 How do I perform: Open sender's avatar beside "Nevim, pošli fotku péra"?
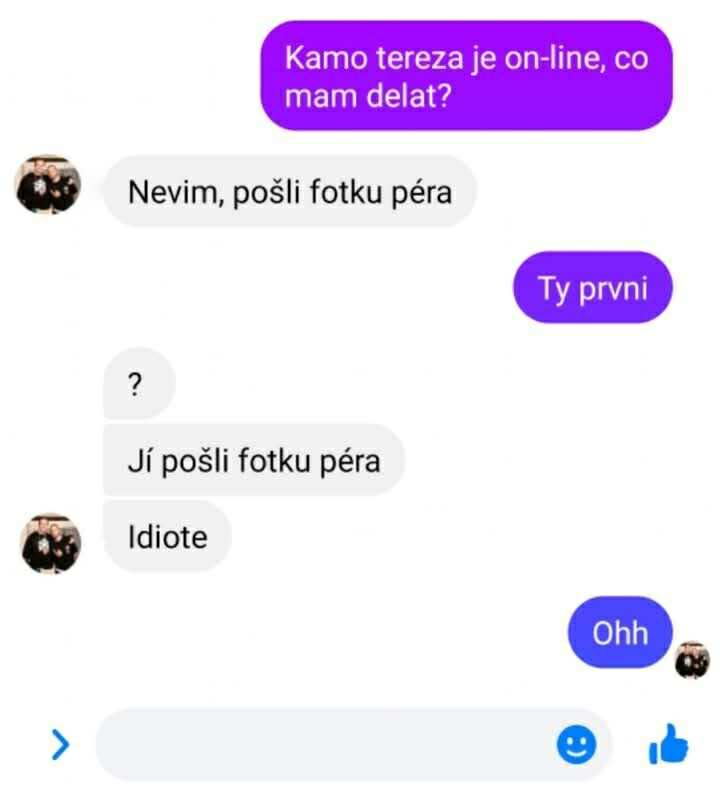pos(48,185)
